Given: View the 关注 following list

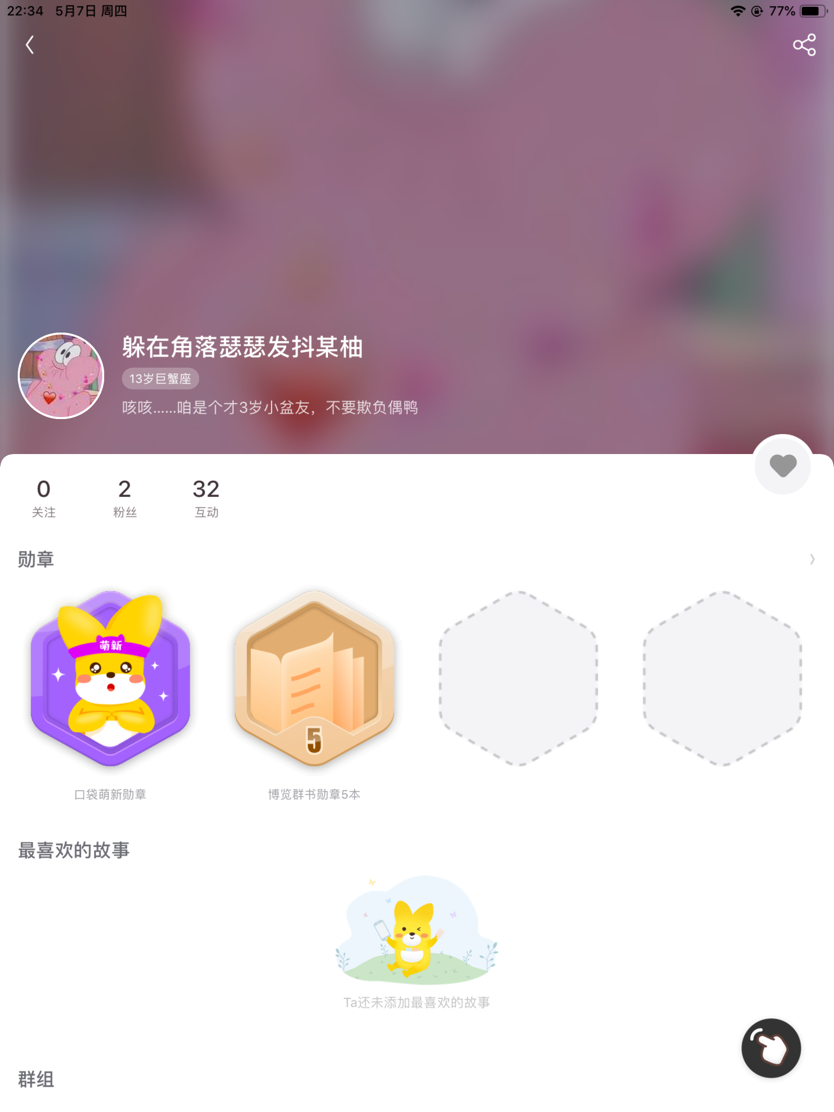Looking at the screenshot, I should pos(43,497).
